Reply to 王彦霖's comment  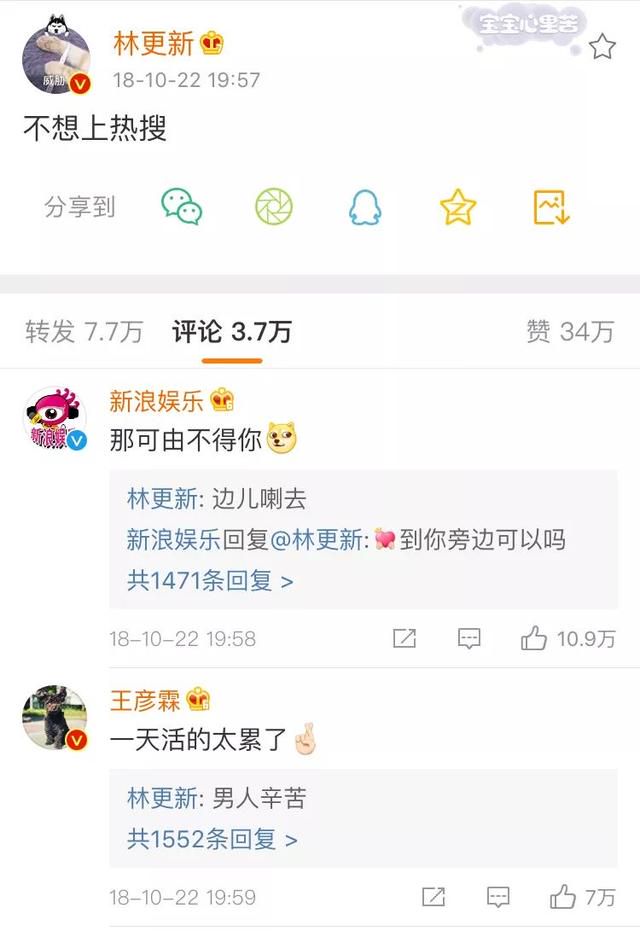(498, 897)
